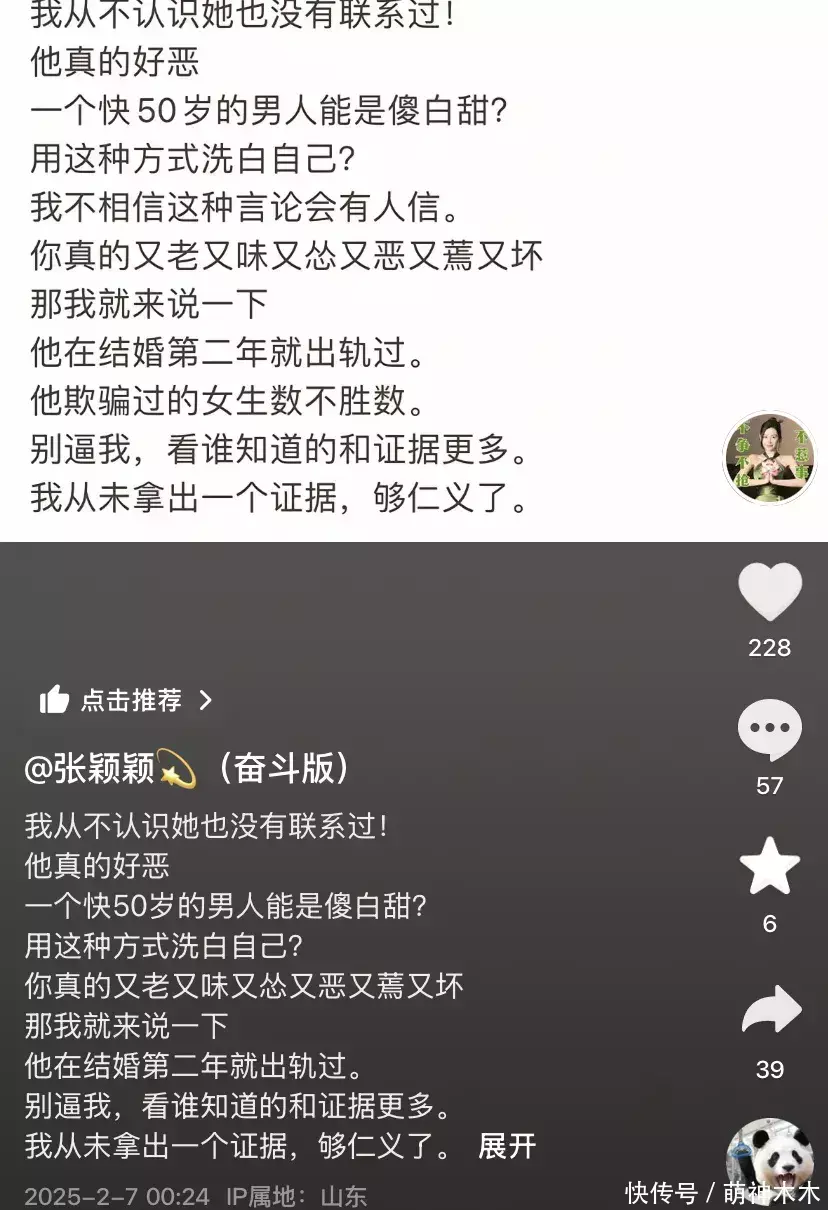Open the author's round profile avatar
Viewport: 828px width, 1210px height.
[x=770, y=458]
